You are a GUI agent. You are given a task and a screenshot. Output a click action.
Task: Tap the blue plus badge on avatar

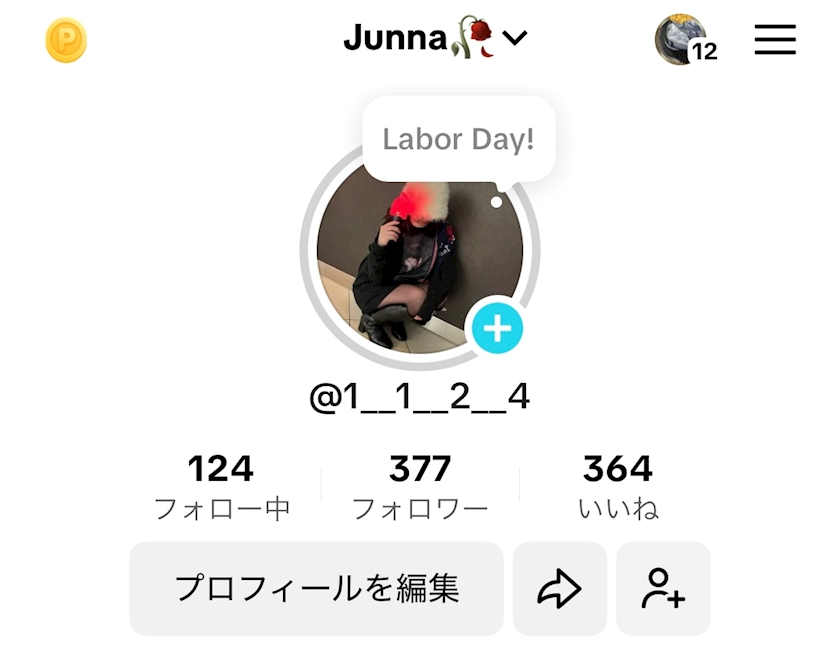[497, 327]
